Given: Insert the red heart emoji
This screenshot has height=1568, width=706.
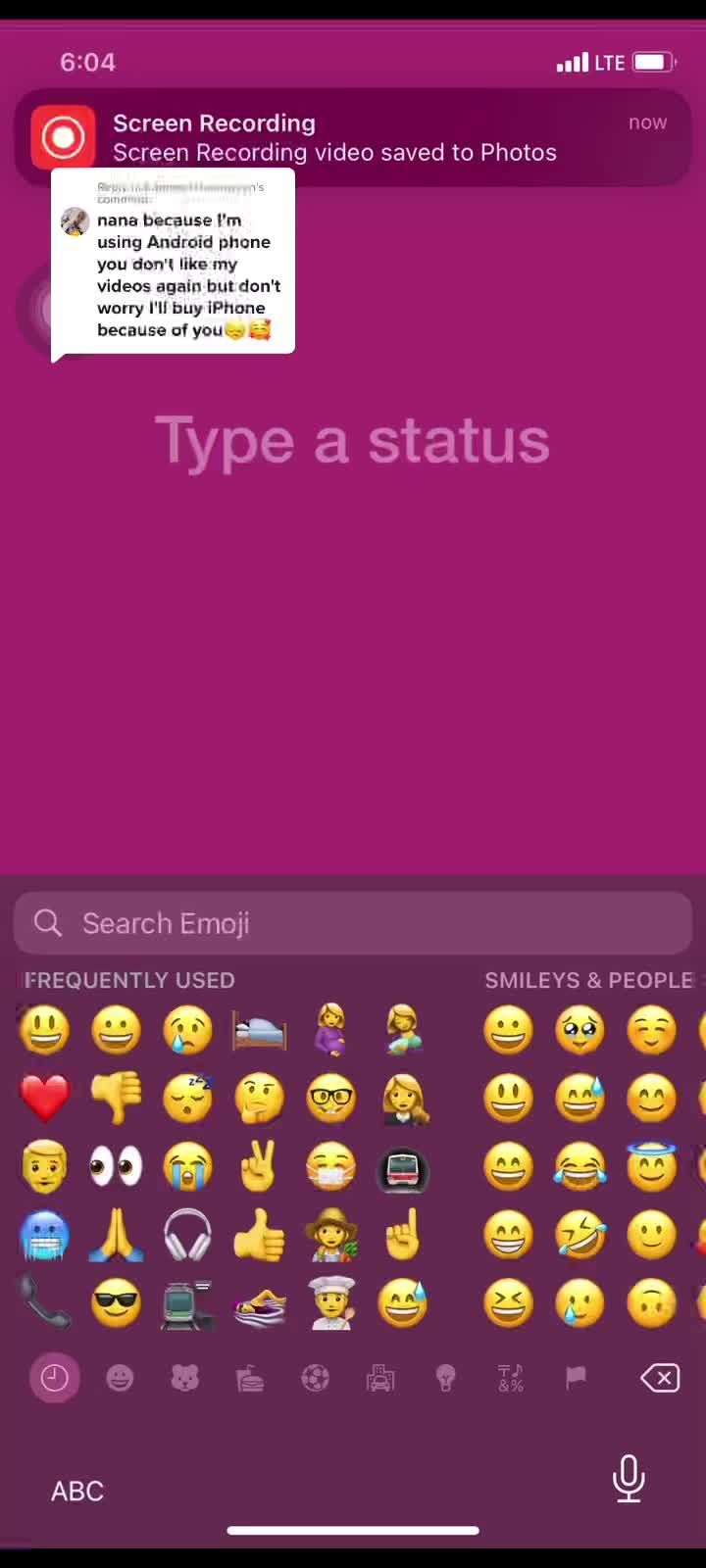Looking at the screenshot, I should tap(45, 1098).
